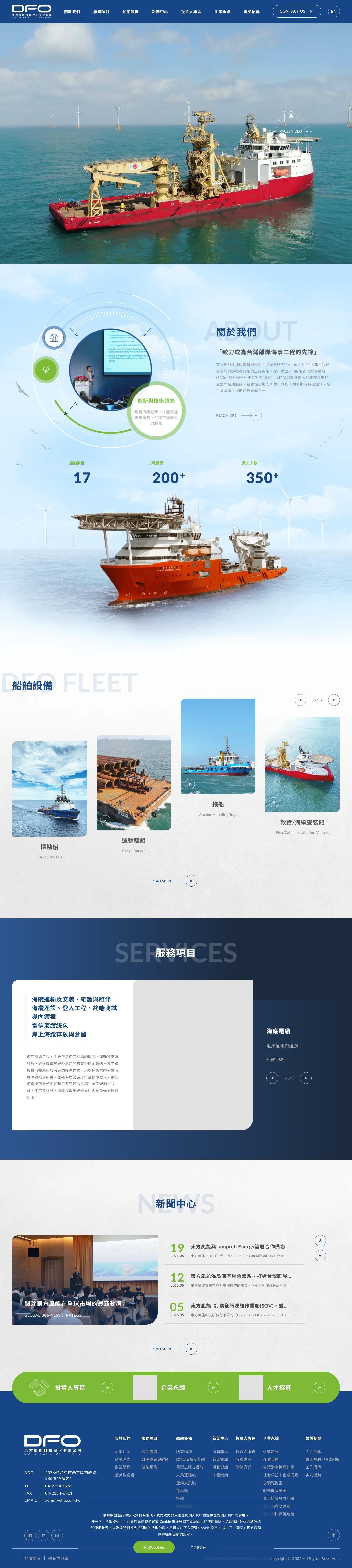Viewport: 352px width, 1568px height.
Task: Show the next fleet slide
Action: (334, 700)
